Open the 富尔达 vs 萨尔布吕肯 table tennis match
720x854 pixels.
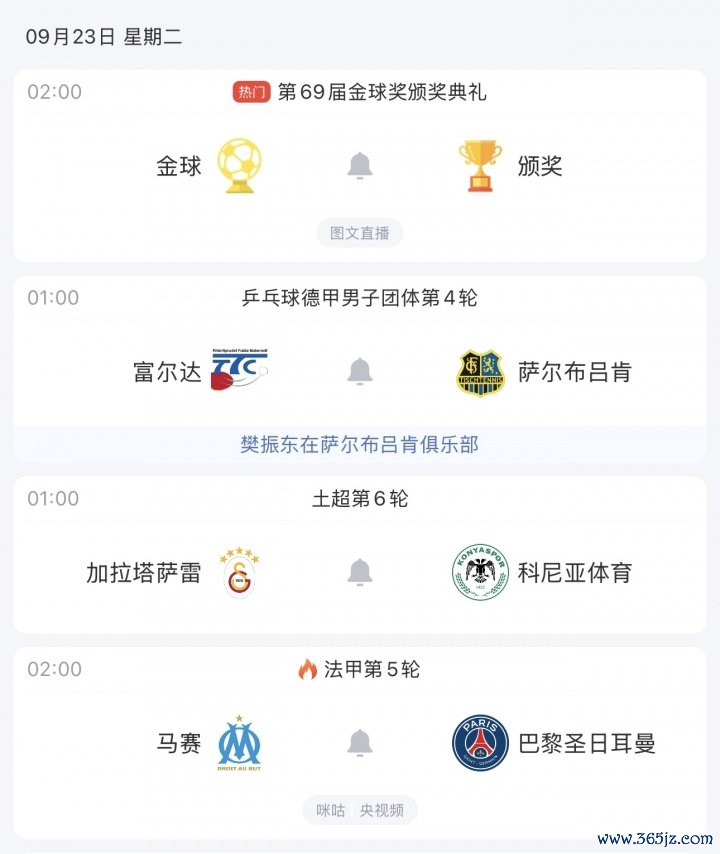coord(360,298)
